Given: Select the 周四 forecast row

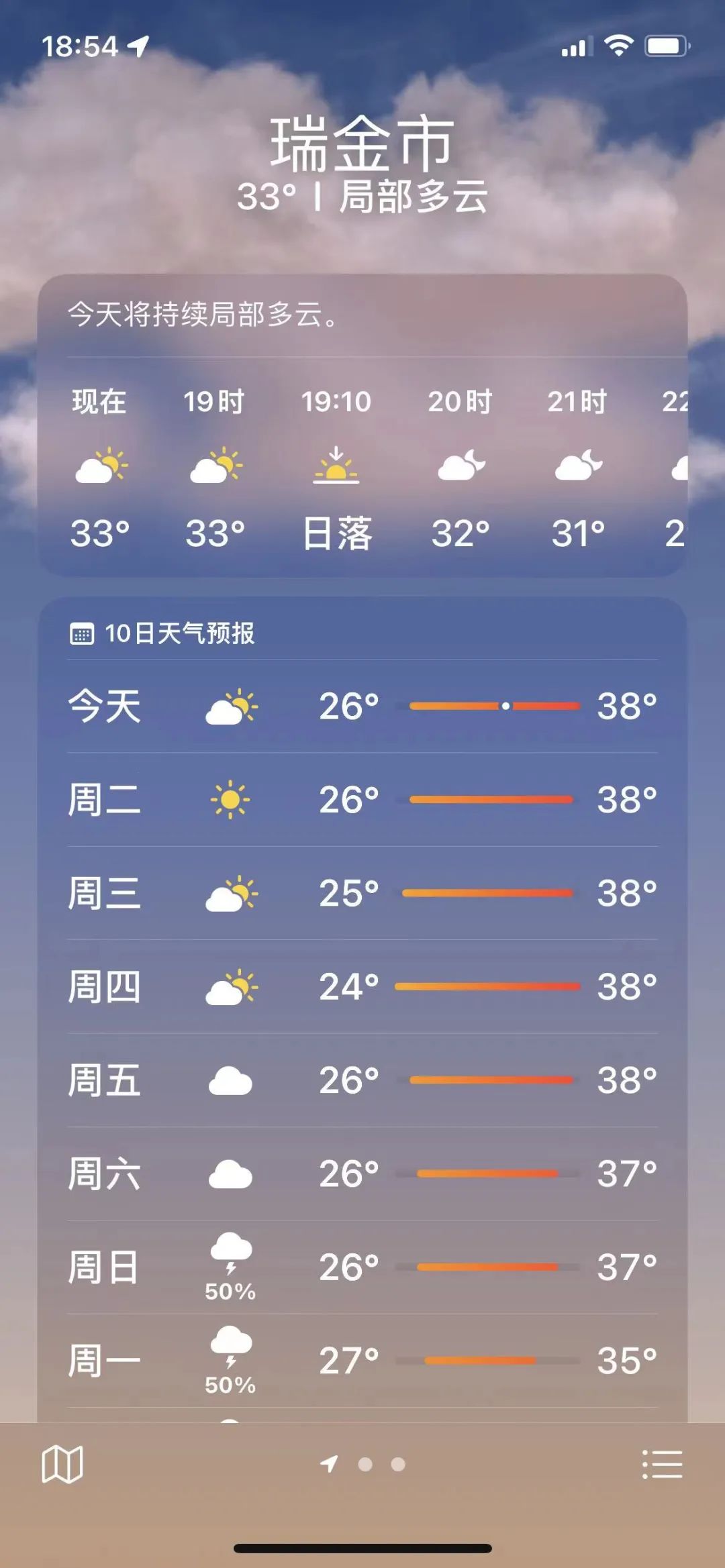Looking at the screenshot, I should 362,986.
